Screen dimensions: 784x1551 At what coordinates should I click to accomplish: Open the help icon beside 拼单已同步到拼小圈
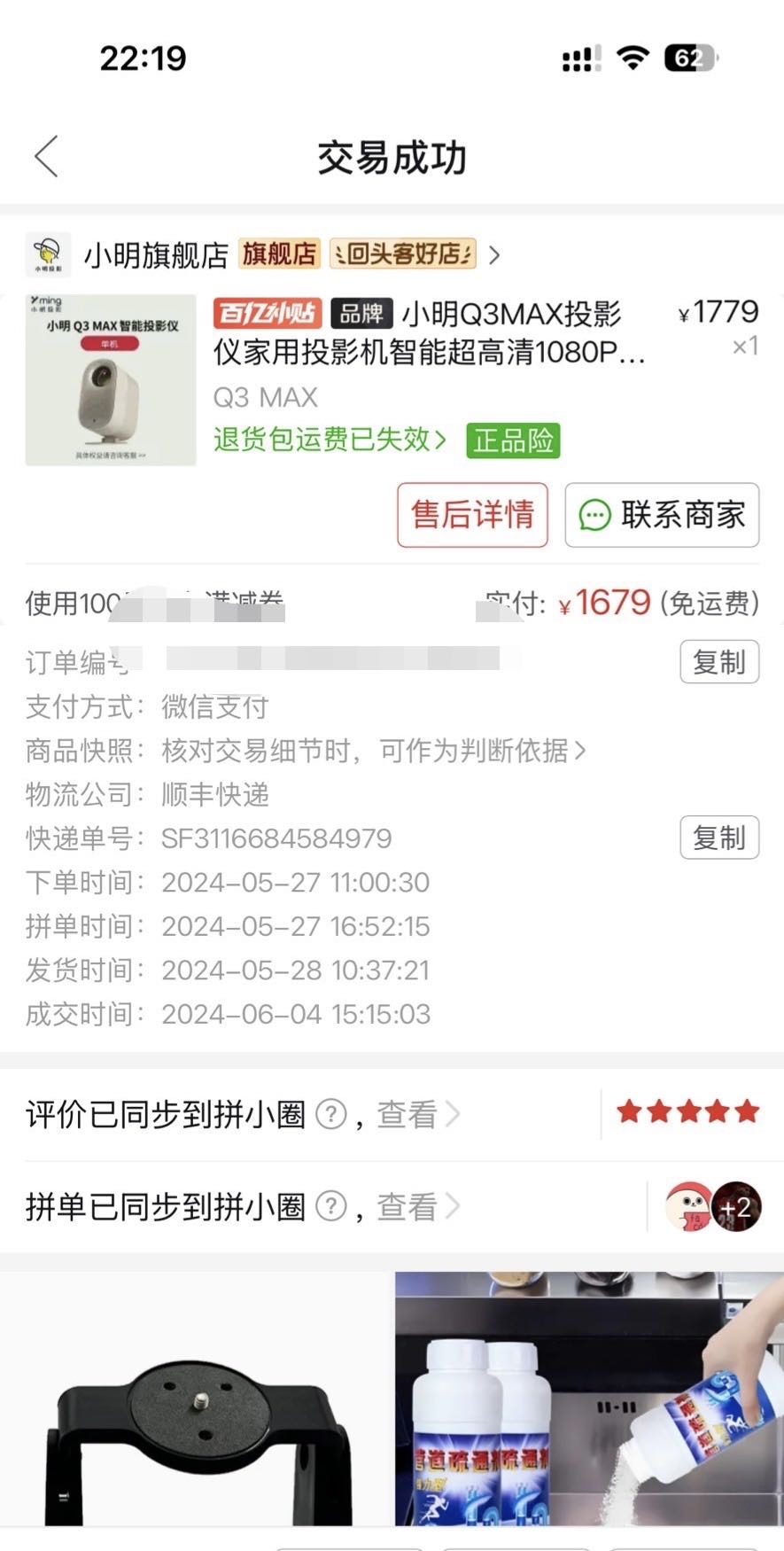coord(331,1206)
